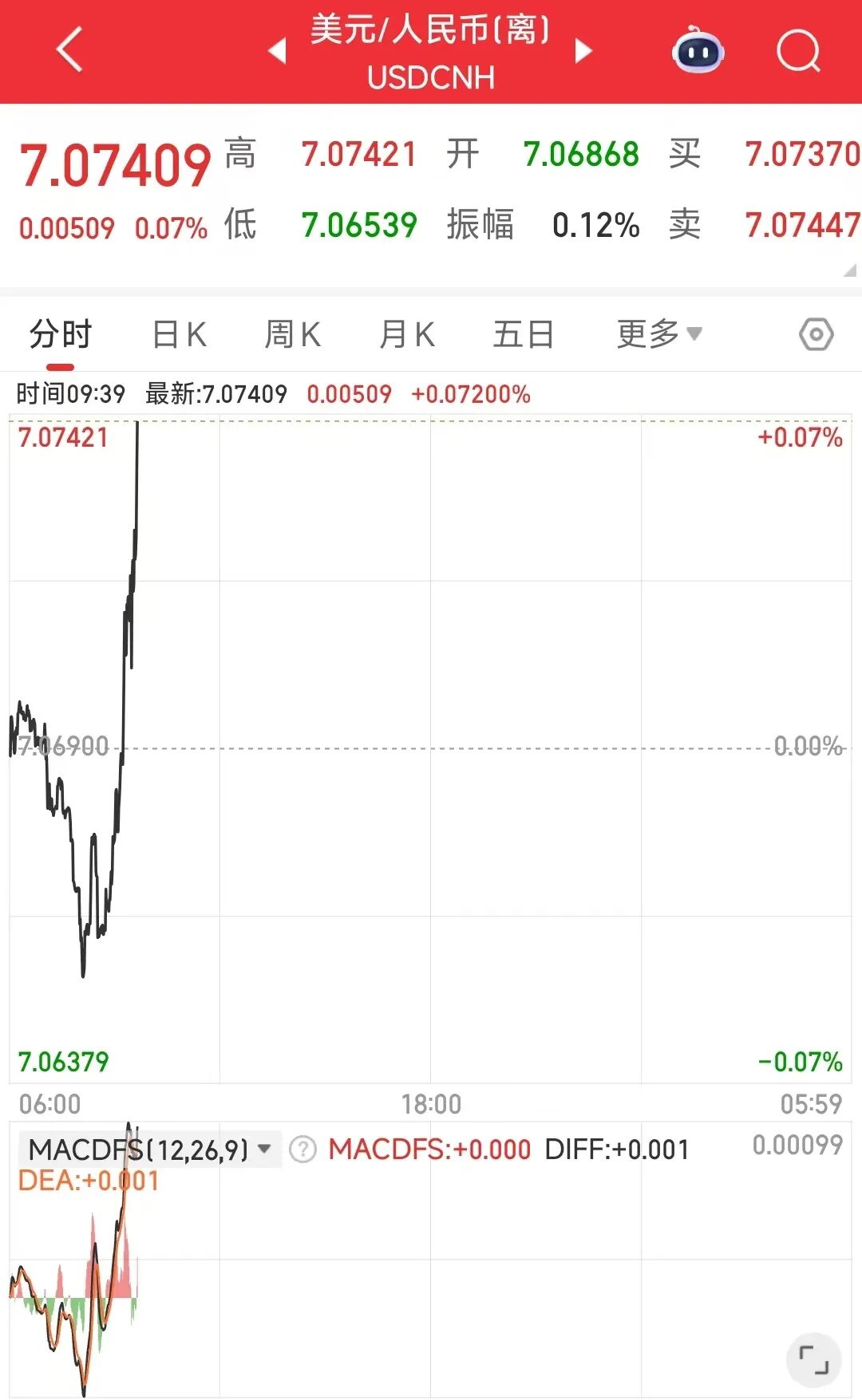This screenshot has height=1400, width=862.
Task: Click the buy price 7.07370
Action: coord(801,154)
